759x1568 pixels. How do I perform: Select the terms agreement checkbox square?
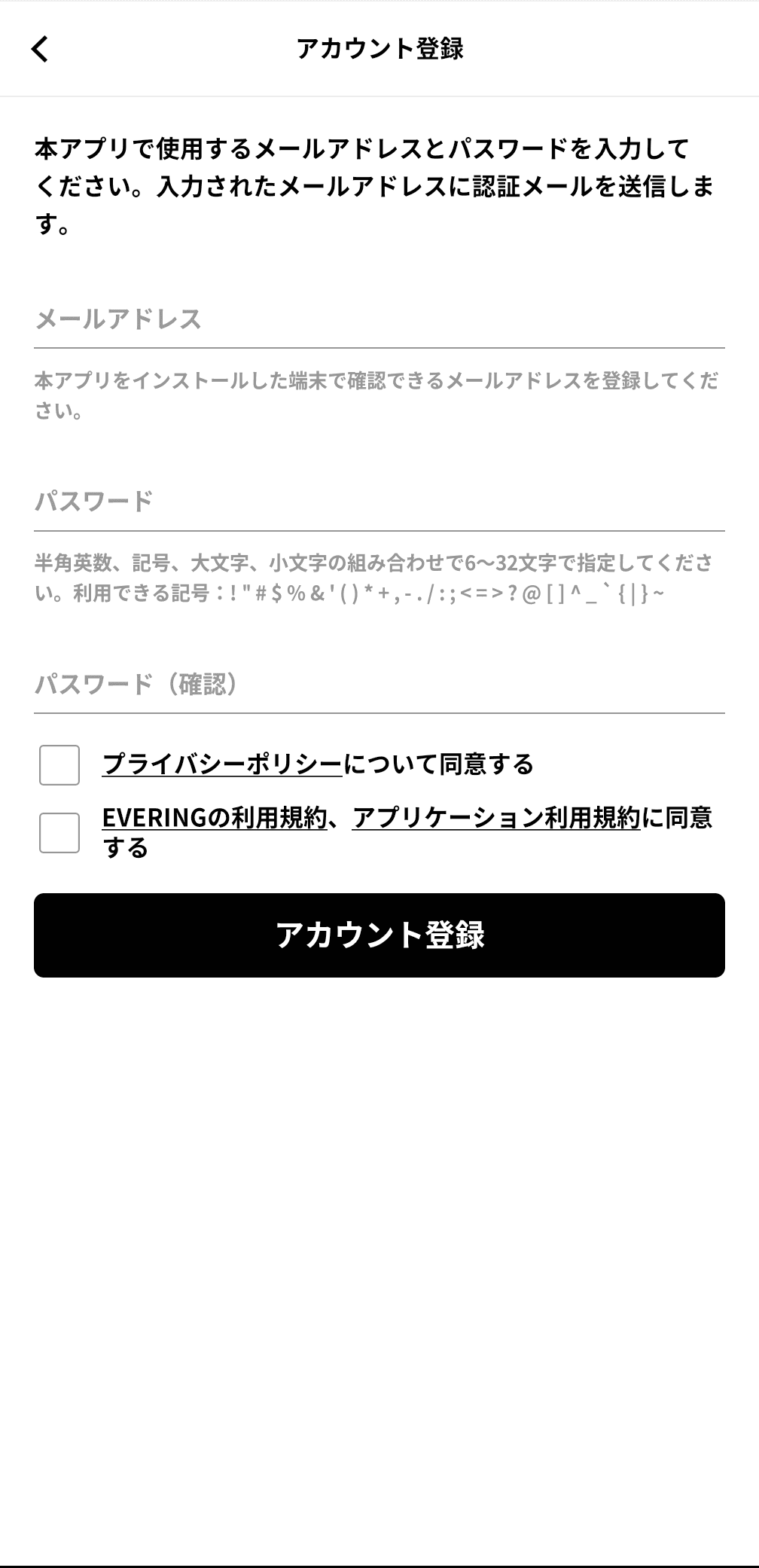pos(59,832)
